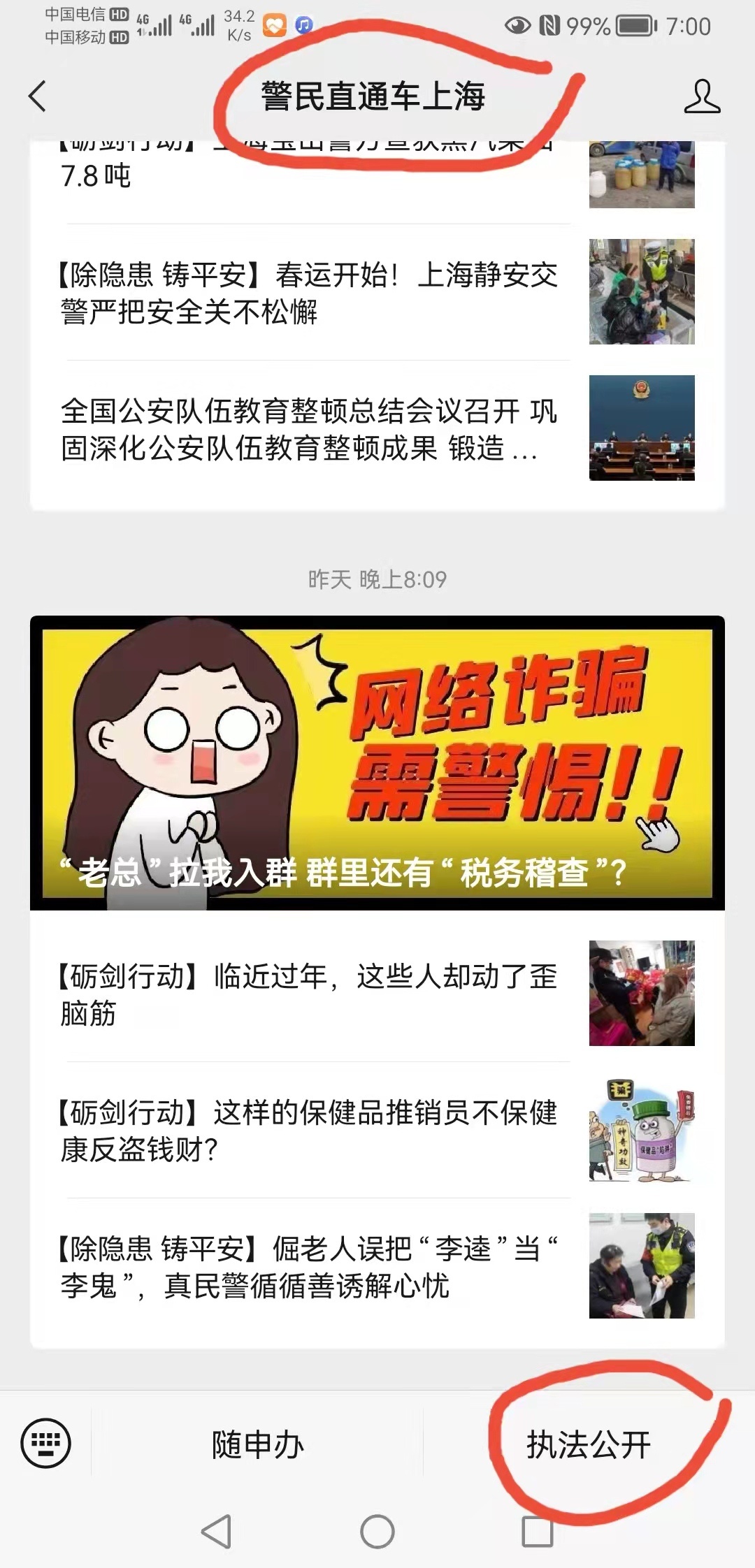
Task: Tap the system home button
Action: 377,1532
